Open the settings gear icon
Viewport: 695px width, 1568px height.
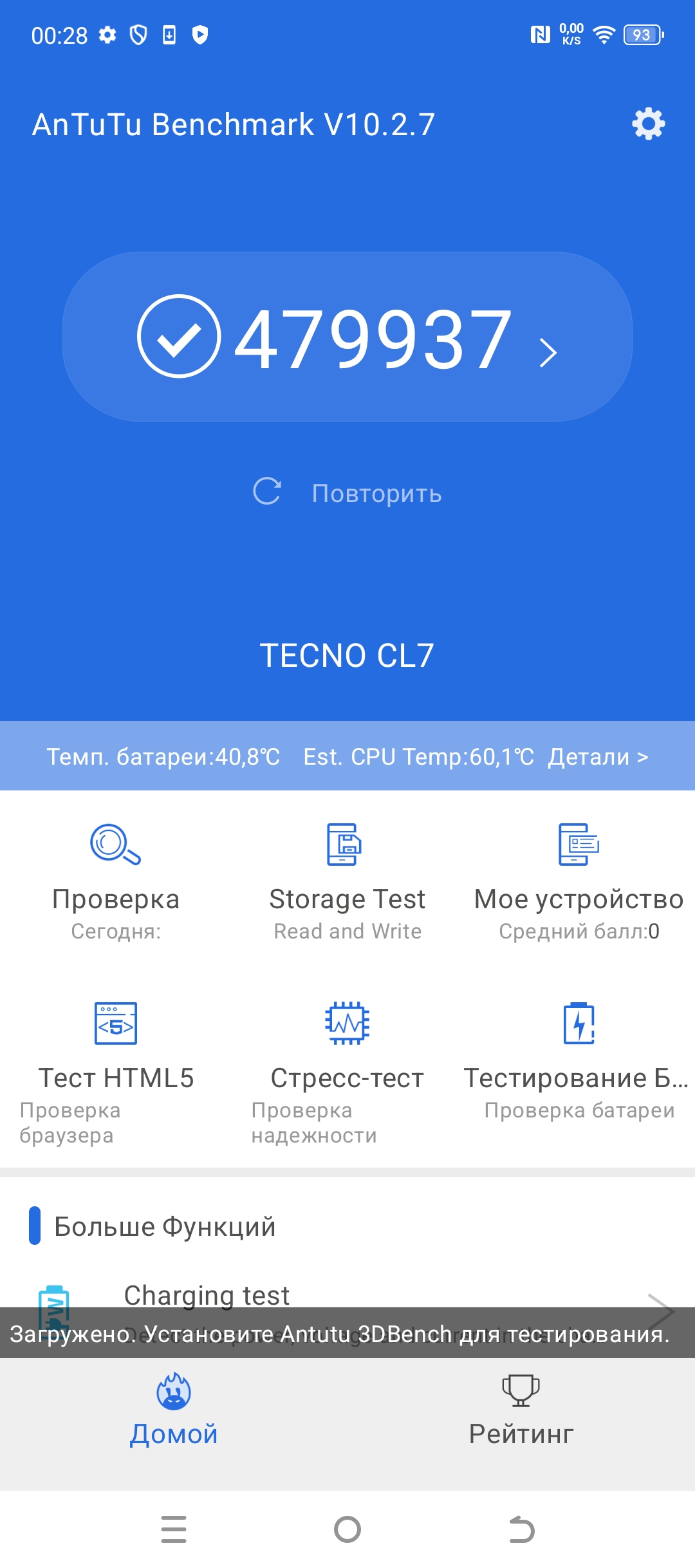click(648, 124)
